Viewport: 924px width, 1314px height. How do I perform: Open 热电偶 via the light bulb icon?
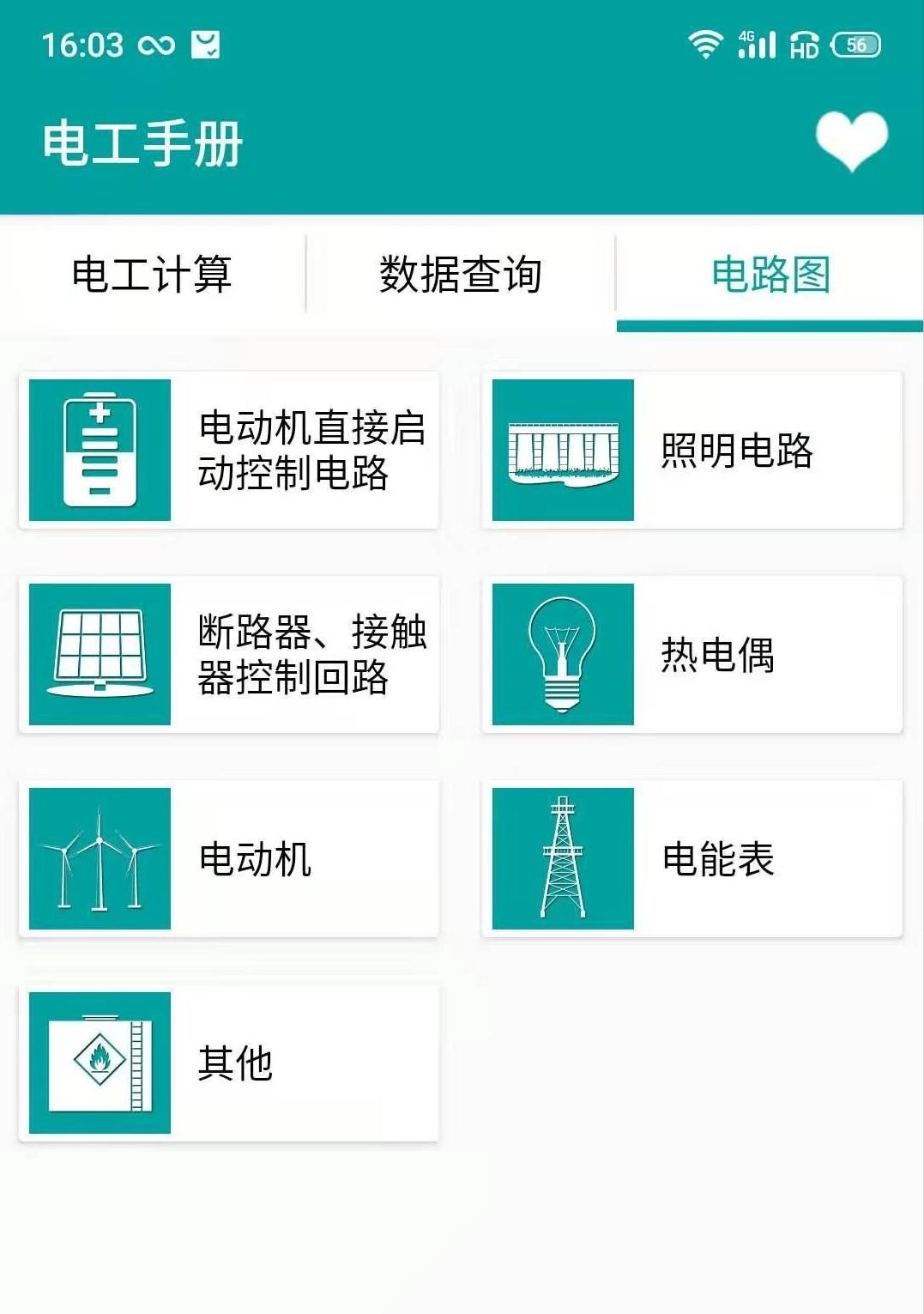(562, 655)
